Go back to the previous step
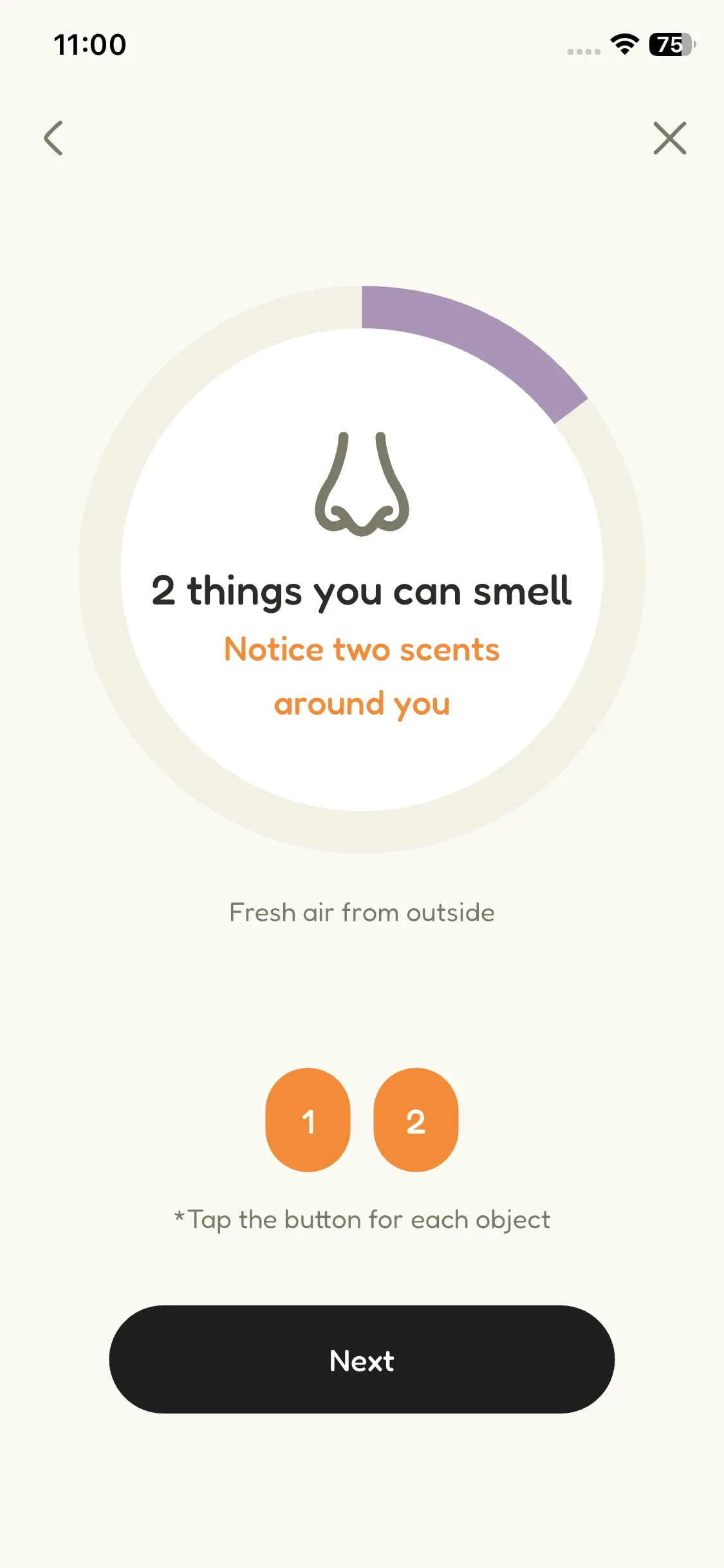The height and width of the screenshot is (1568, 724). coord(54,138)
